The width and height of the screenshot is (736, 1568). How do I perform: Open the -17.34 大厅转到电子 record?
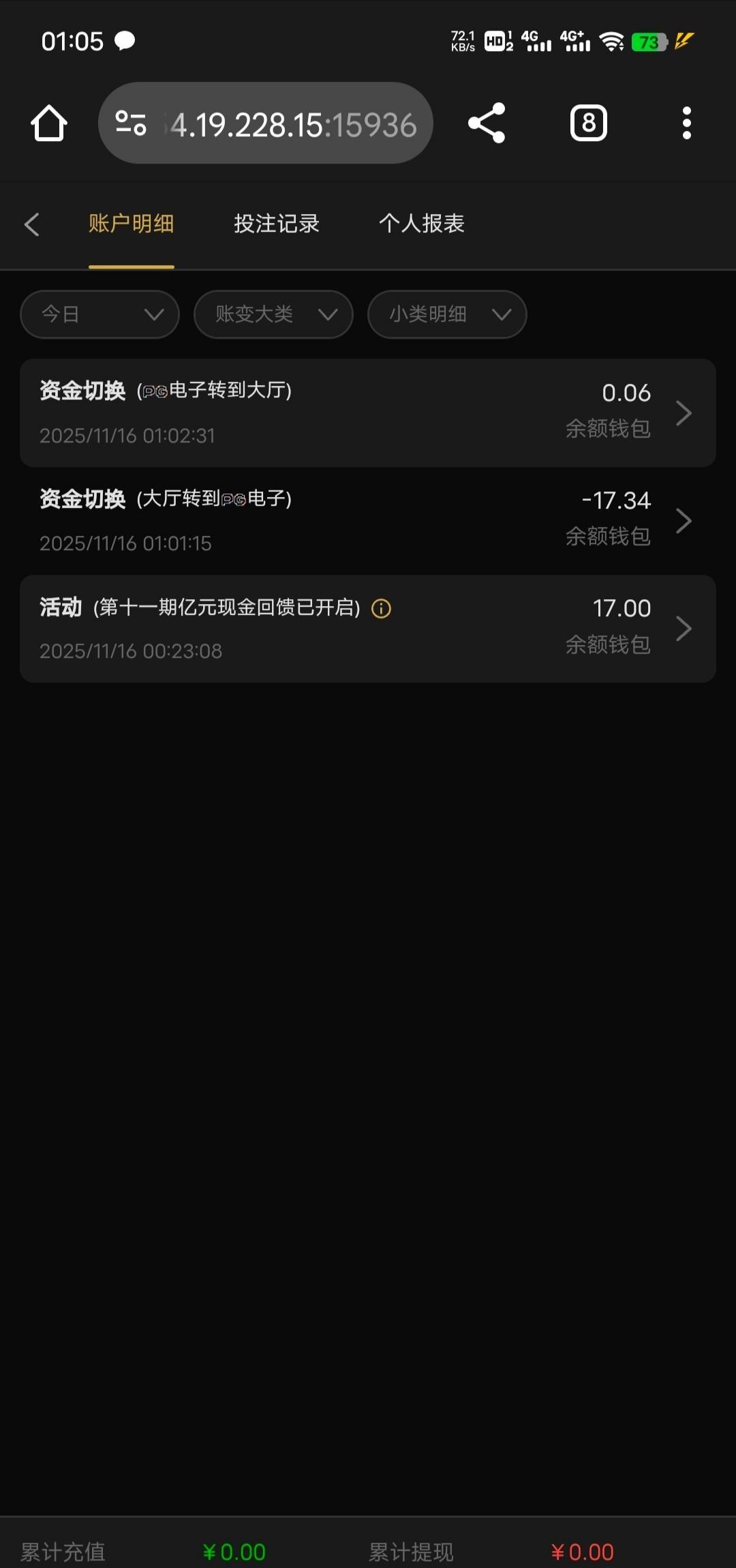tap(368, 521)
